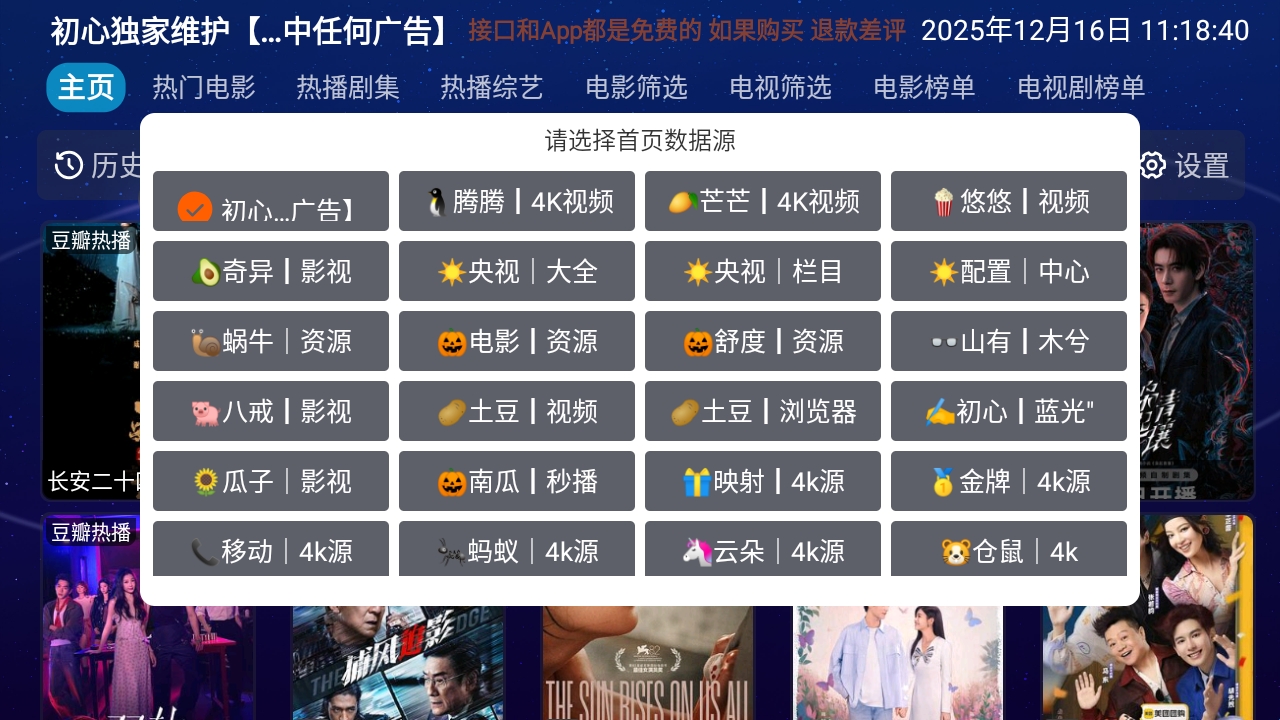Pick the 南瓜 秒播 source
This screenshot has height=720, width=1280.
click(517, 481)
